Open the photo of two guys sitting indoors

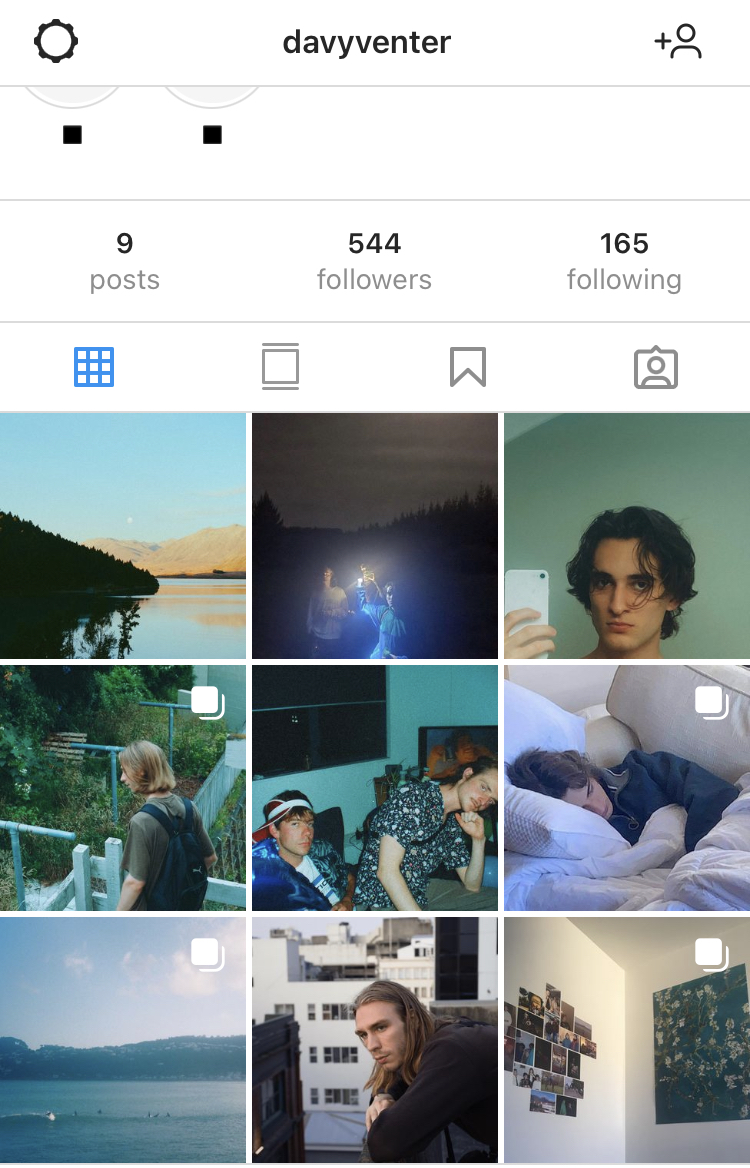coord(375,788)
